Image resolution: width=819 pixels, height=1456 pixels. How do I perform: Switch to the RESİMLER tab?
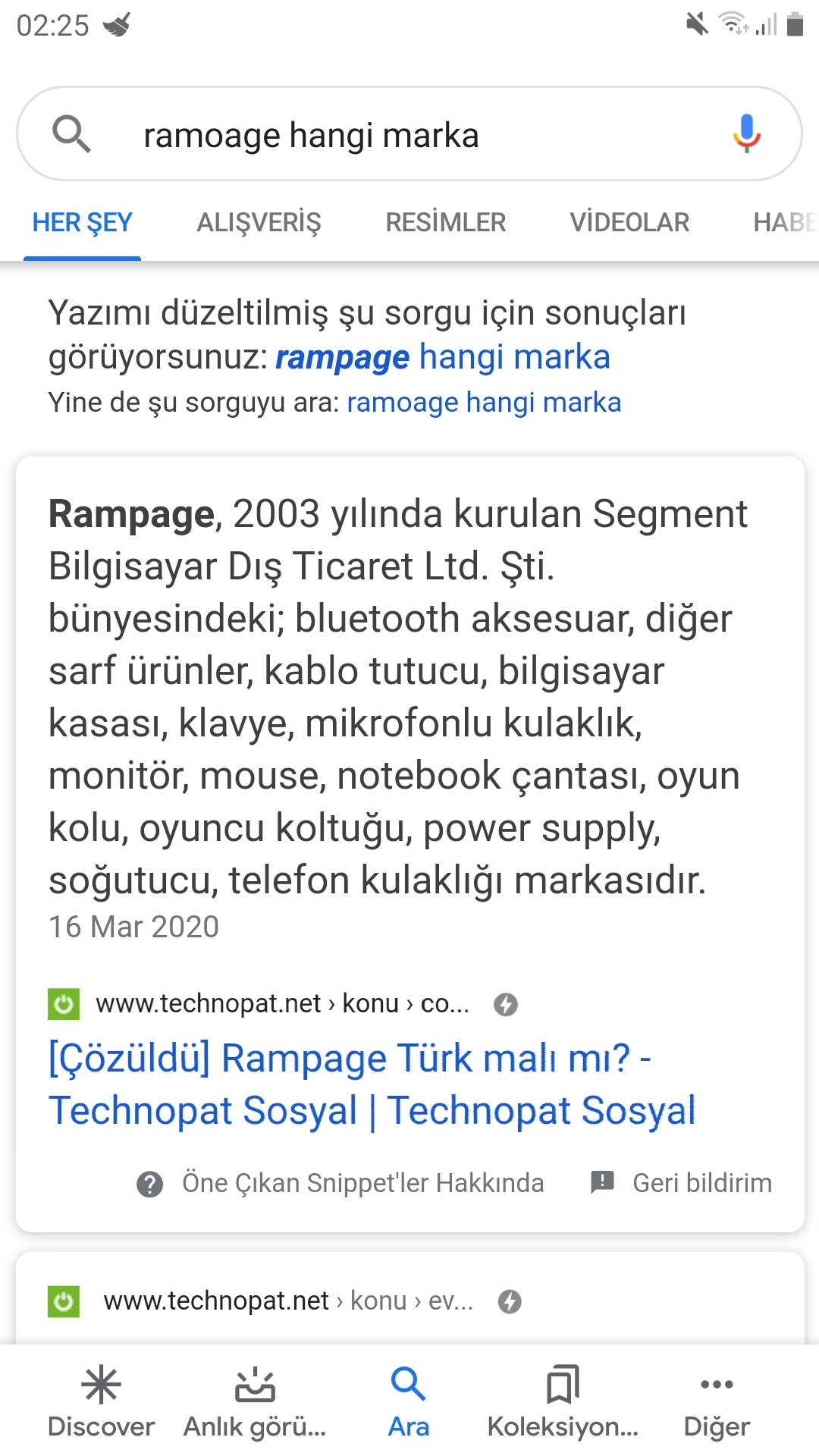(446, 222)
